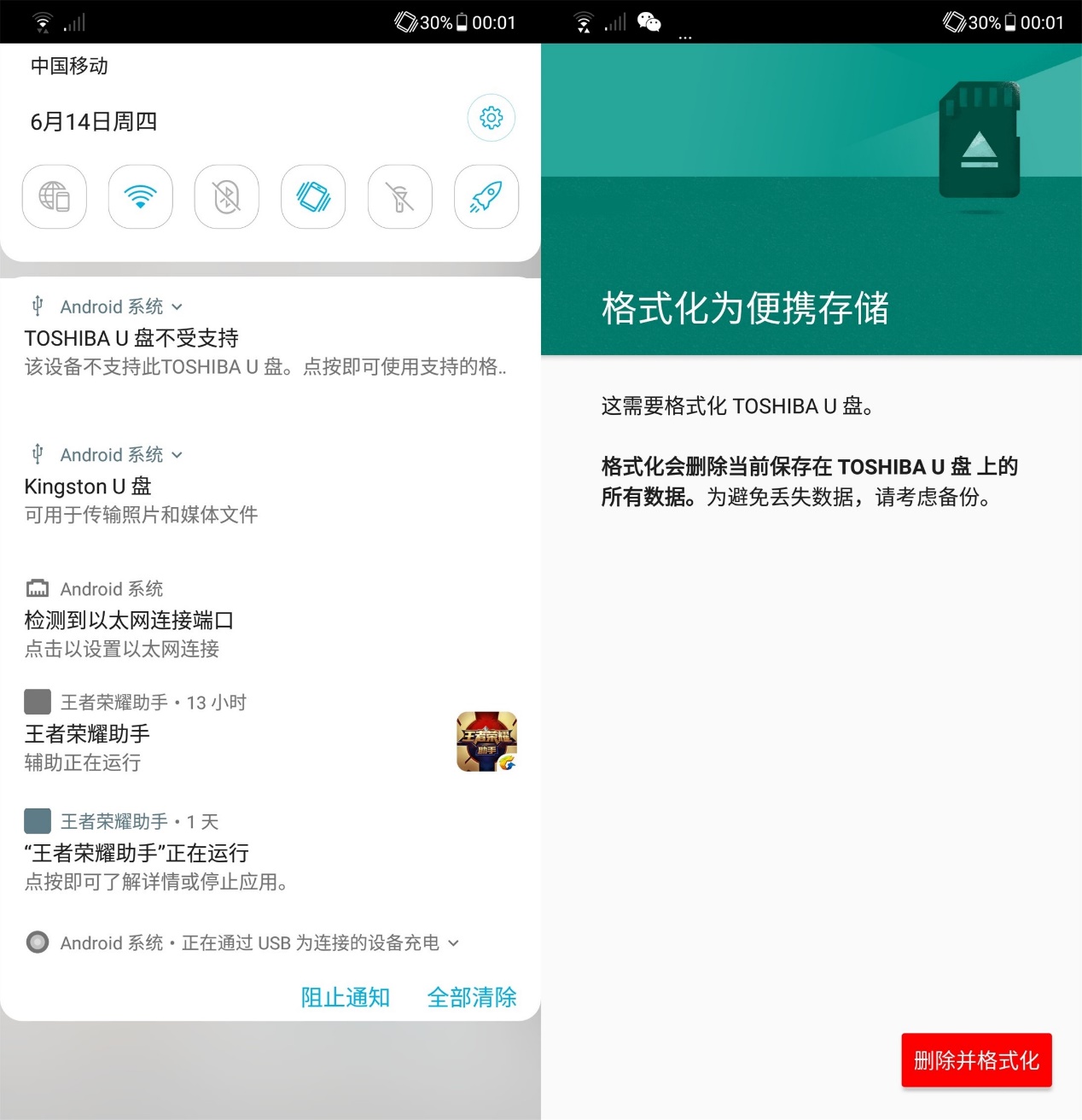Enable the Bluetooth quick toggle
Image resolution: width=1082 pixels, height=1120 pixels.
(227, 197)
